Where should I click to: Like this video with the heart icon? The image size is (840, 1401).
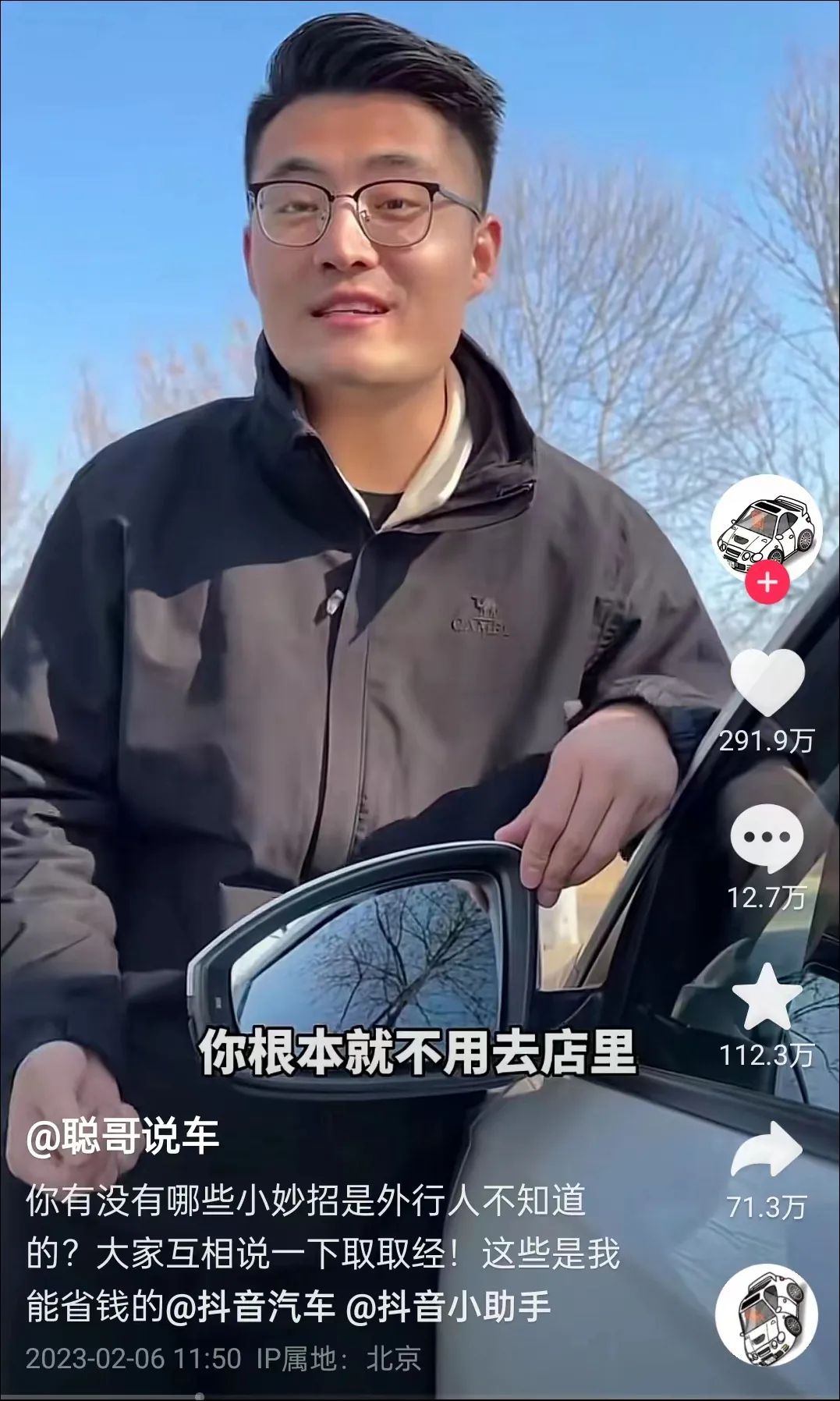click(767, 683)
